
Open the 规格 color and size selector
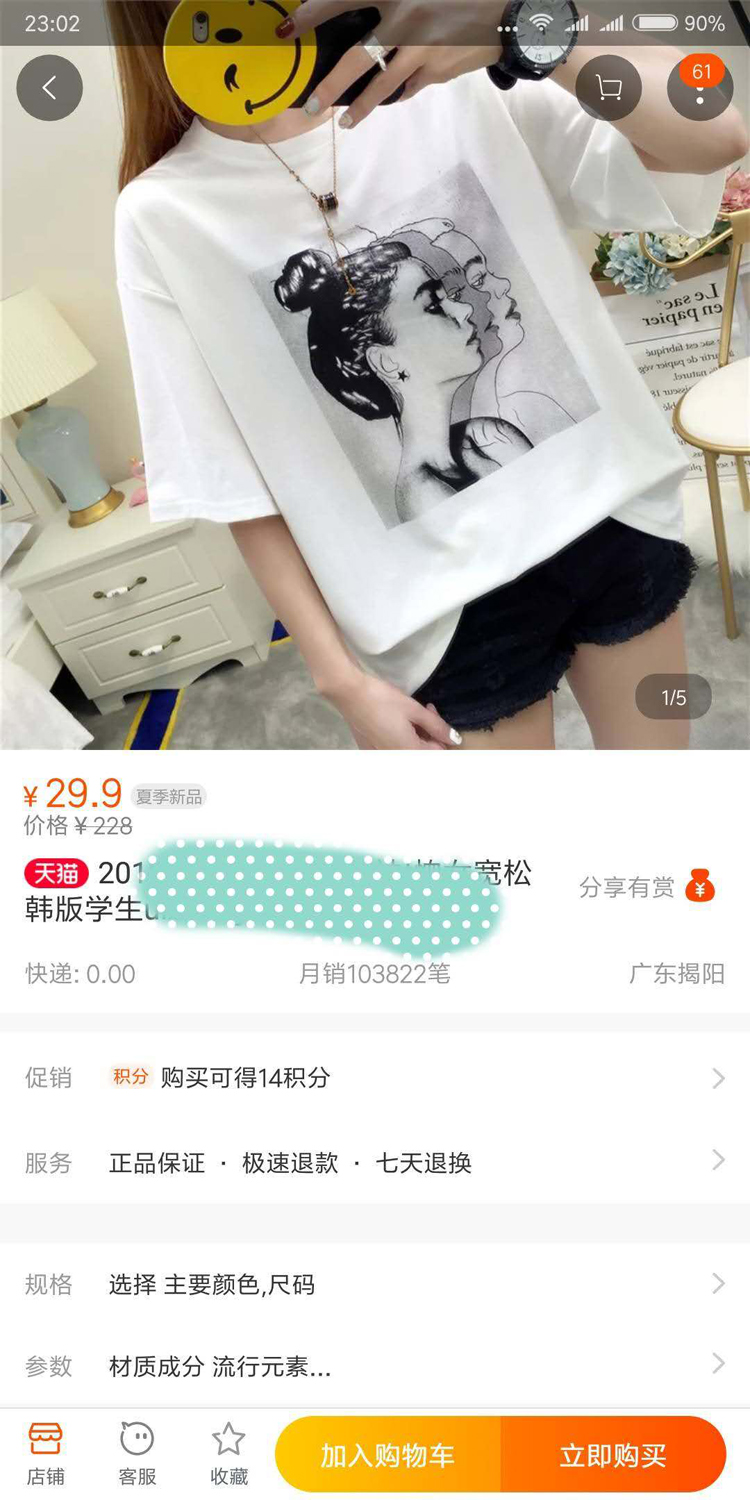[375, 1284]
